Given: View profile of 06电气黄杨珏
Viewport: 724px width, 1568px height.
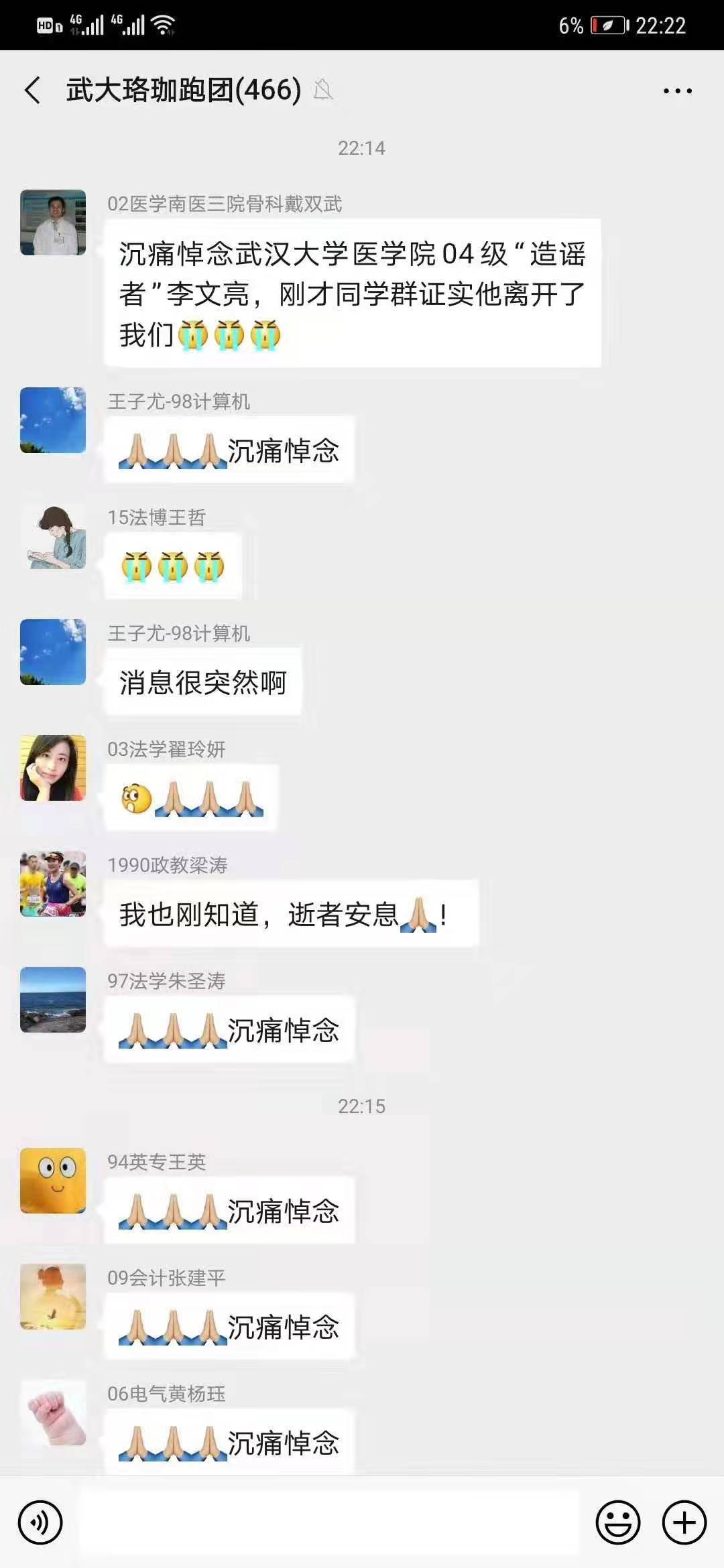Looking at the screenshot, I should point(53,1413).
